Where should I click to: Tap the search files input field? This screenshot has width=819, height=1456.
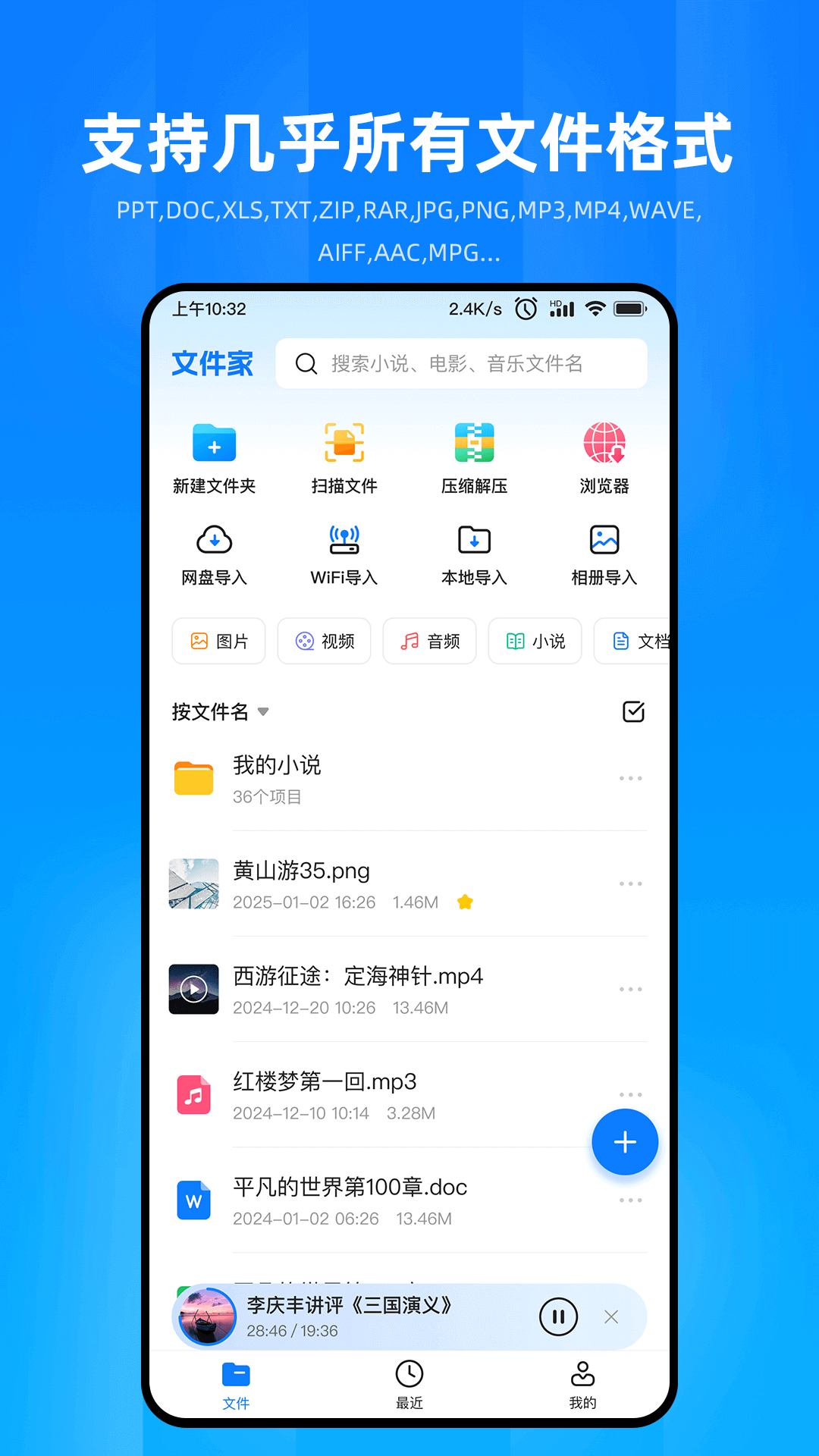(x=462, y=364)
